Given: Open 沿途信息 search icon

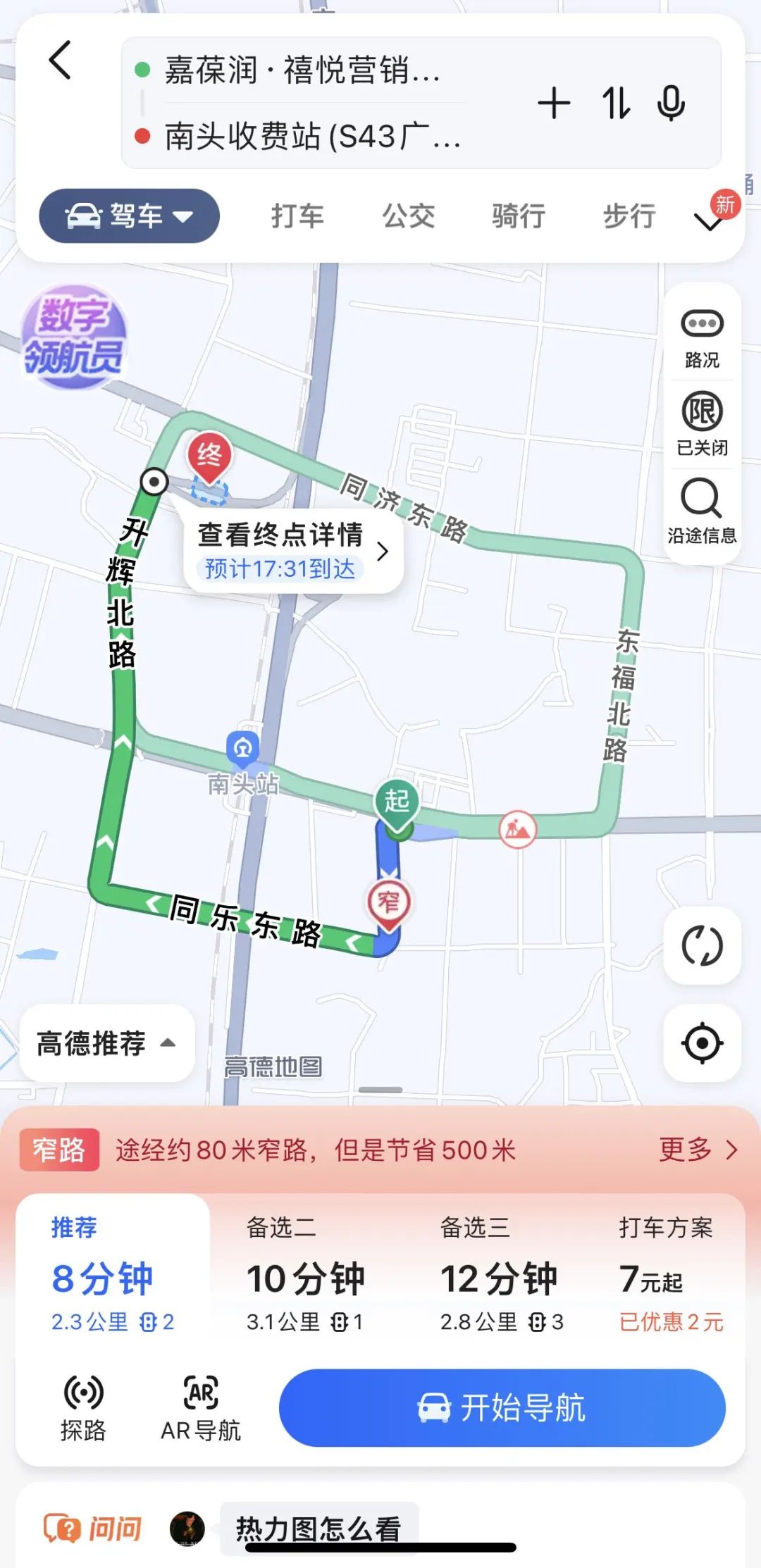Looking at the screenshot, I should click(702, 504).
